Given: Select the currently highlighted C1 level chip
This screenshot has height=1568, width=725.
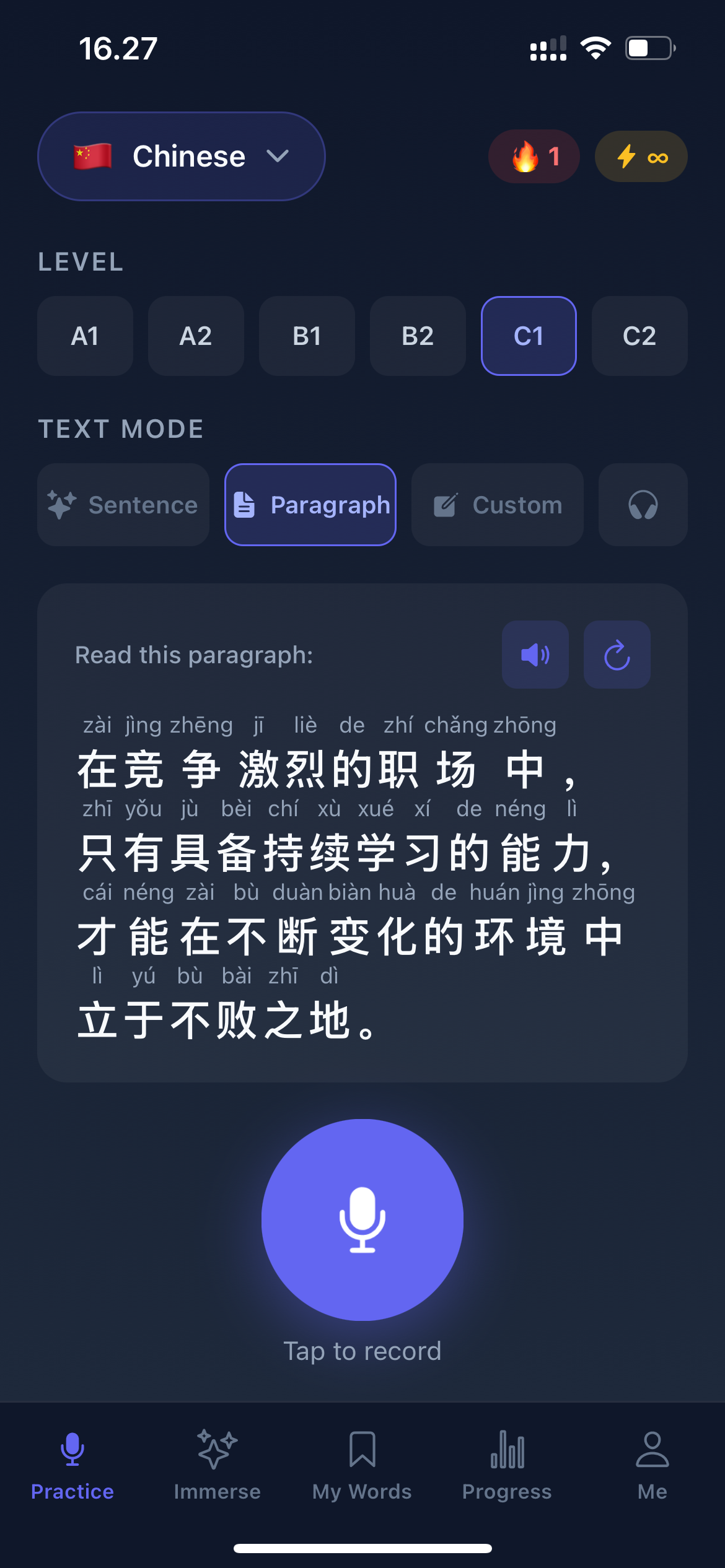Looking at the screenshot, I should 528,336.
